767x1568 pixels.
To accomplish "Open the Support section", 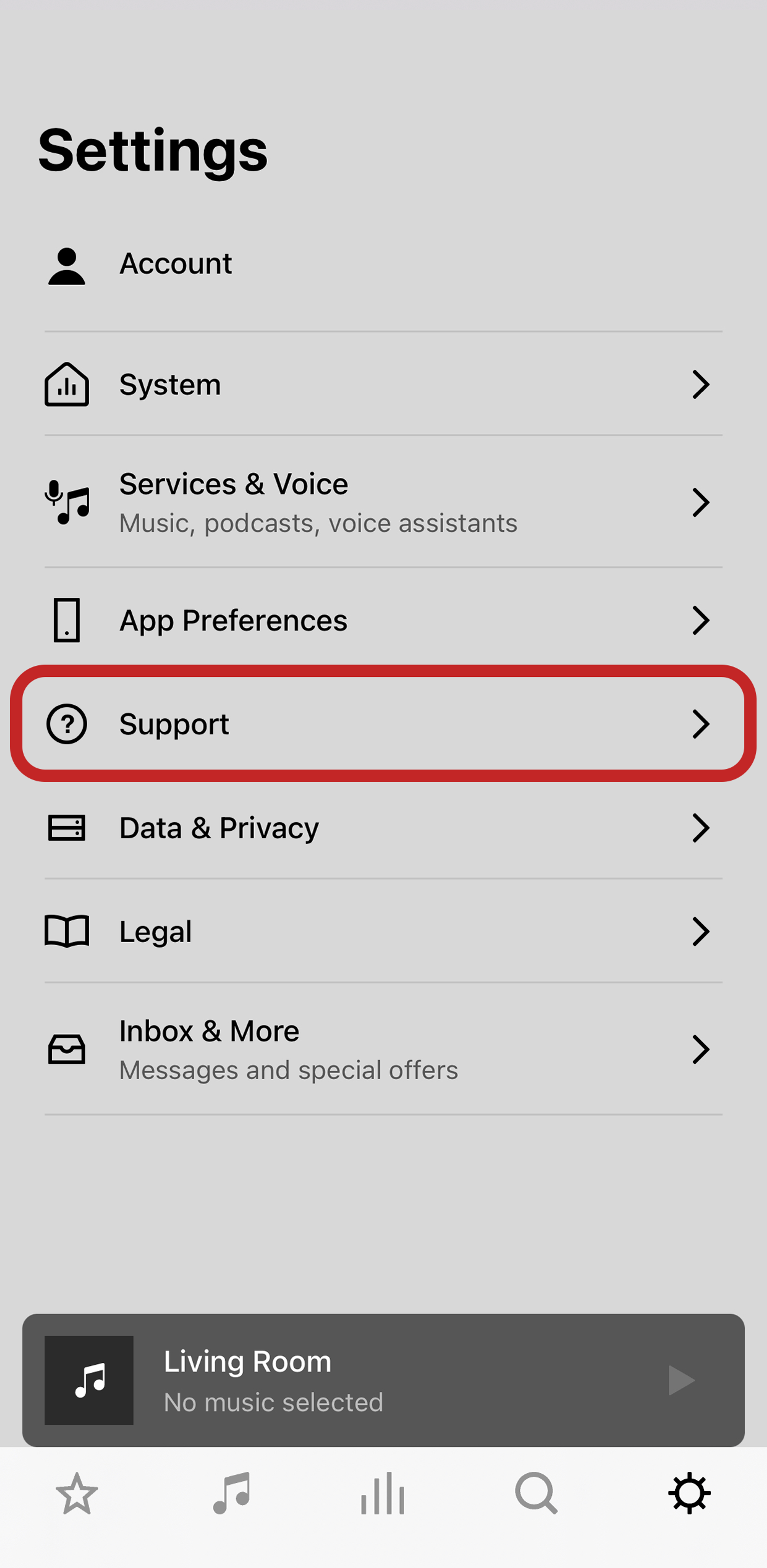I will (x=383, y=724).
